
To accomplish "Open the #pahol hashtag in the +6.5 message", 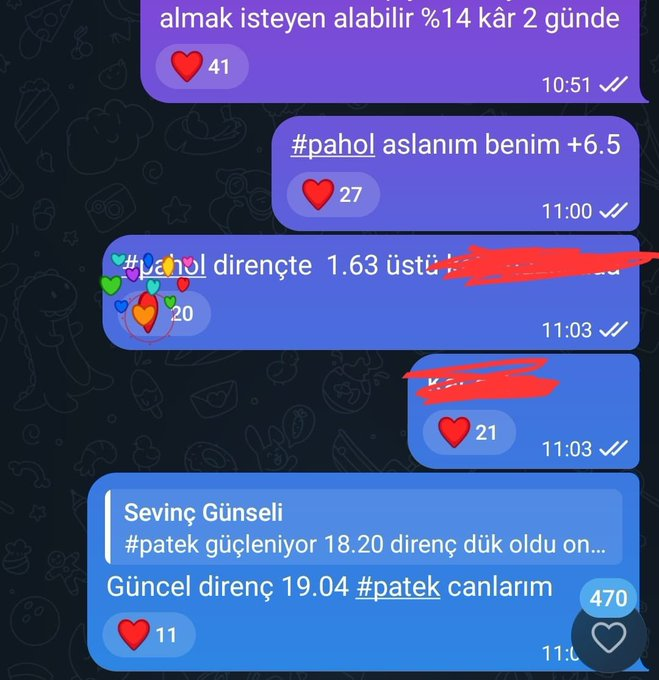I will coord(332,145).
